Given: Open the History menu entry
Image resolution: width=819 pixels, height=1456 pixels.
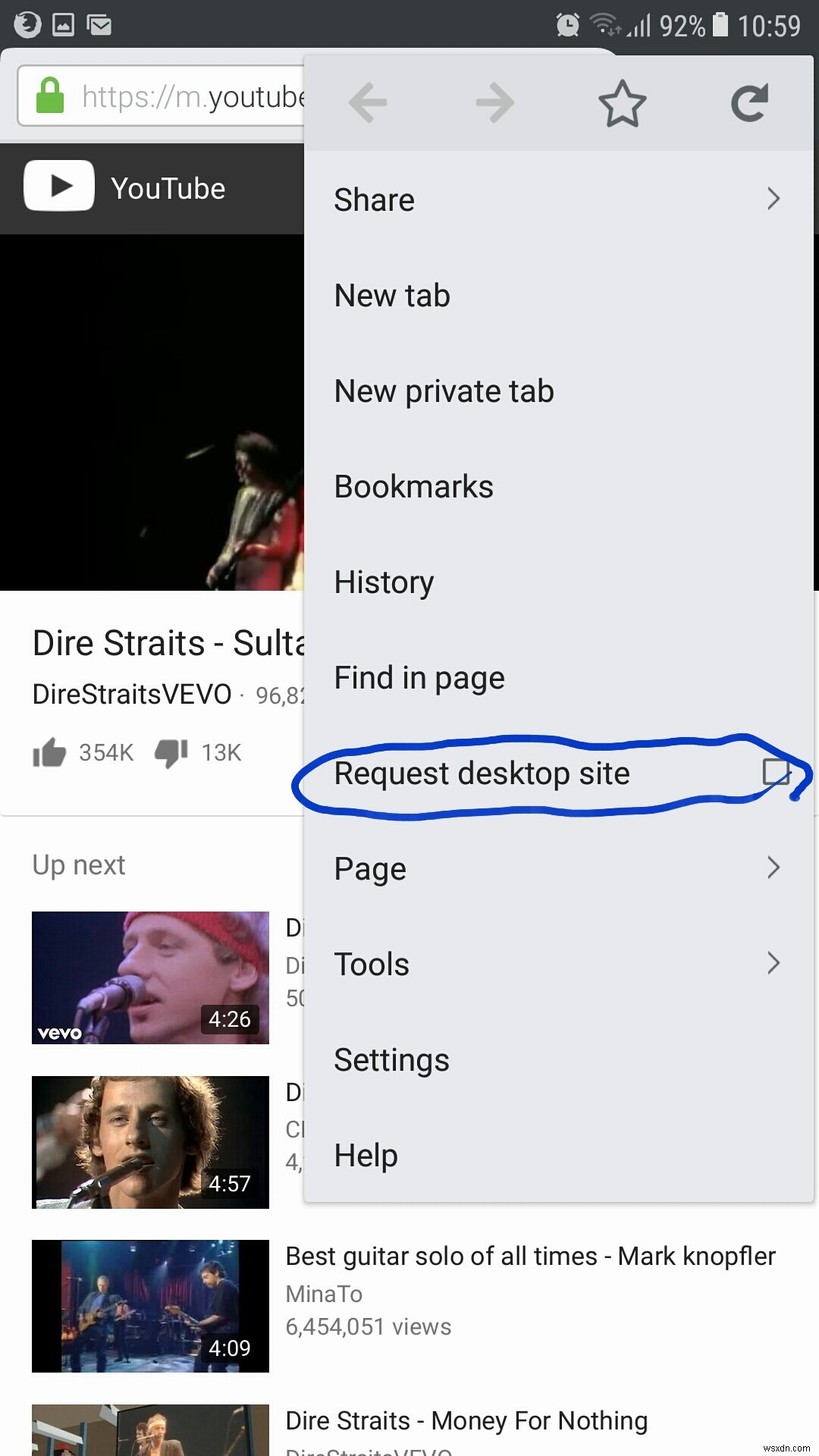Looking at the screenshot, I should 384,582.
